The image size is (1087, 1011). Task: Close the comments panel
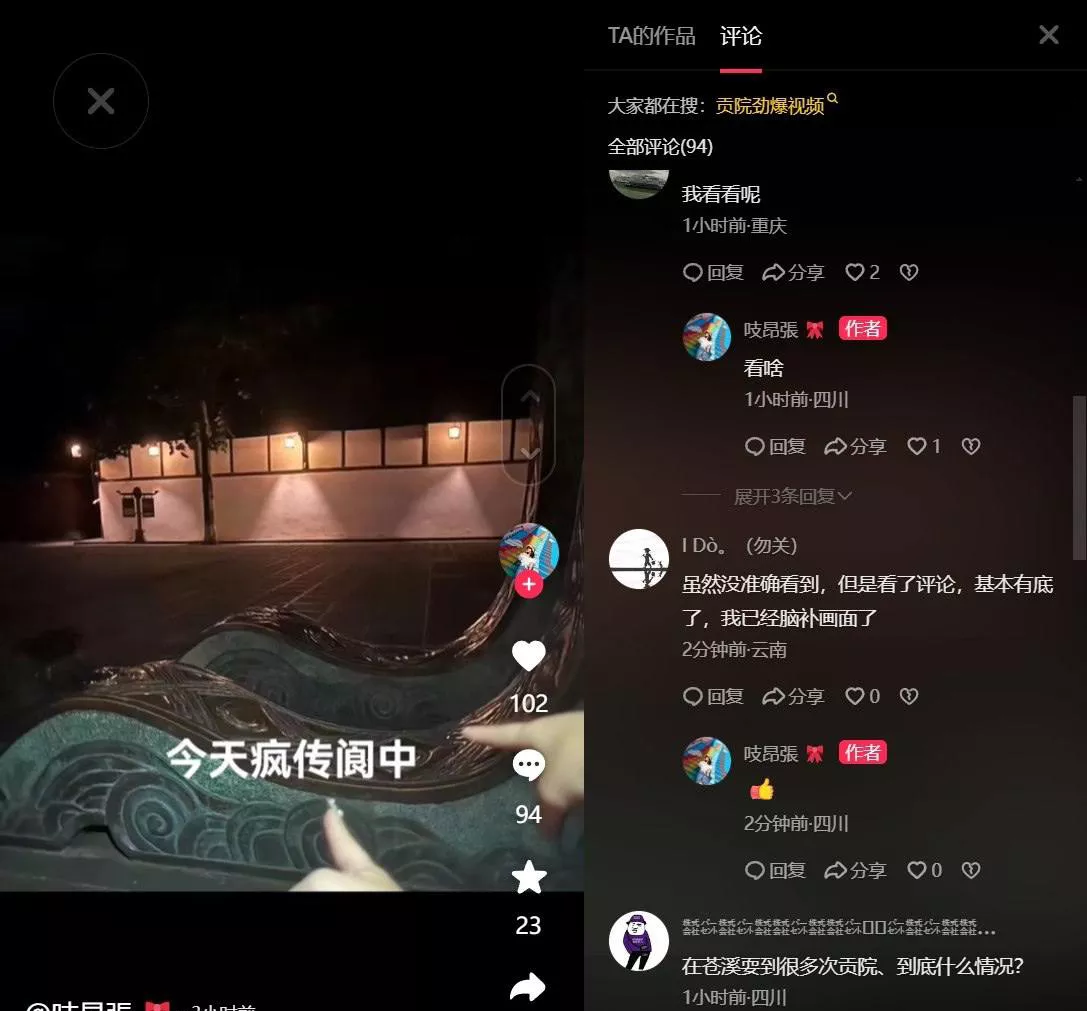1048,35
